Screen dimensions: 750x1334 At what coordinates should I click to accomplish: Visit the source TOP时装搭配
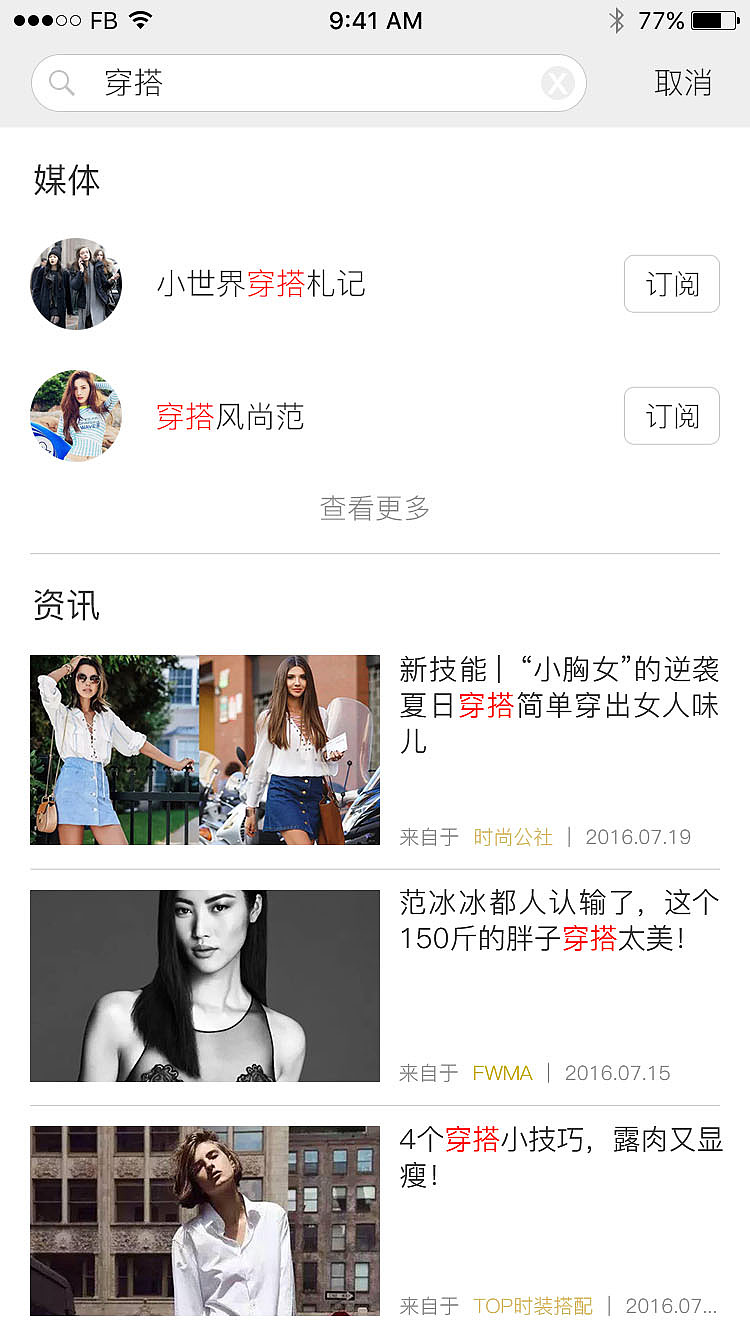[532, 1306]
